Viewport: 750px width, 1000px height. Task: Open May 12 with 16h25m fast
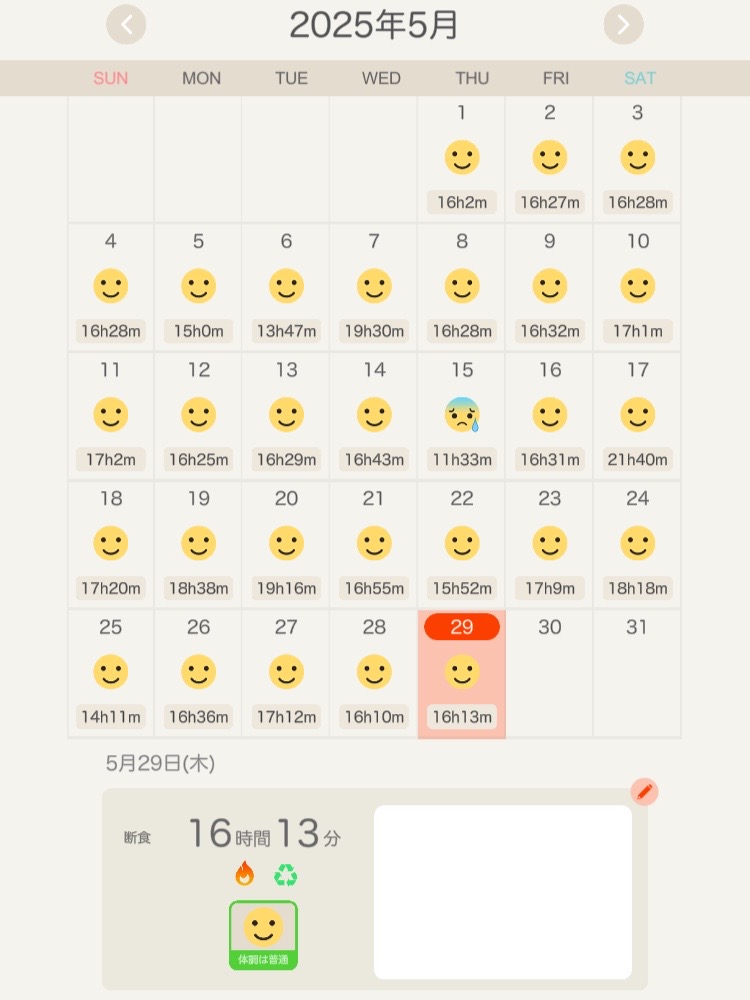pyautogui.click(x=198, y=415)
